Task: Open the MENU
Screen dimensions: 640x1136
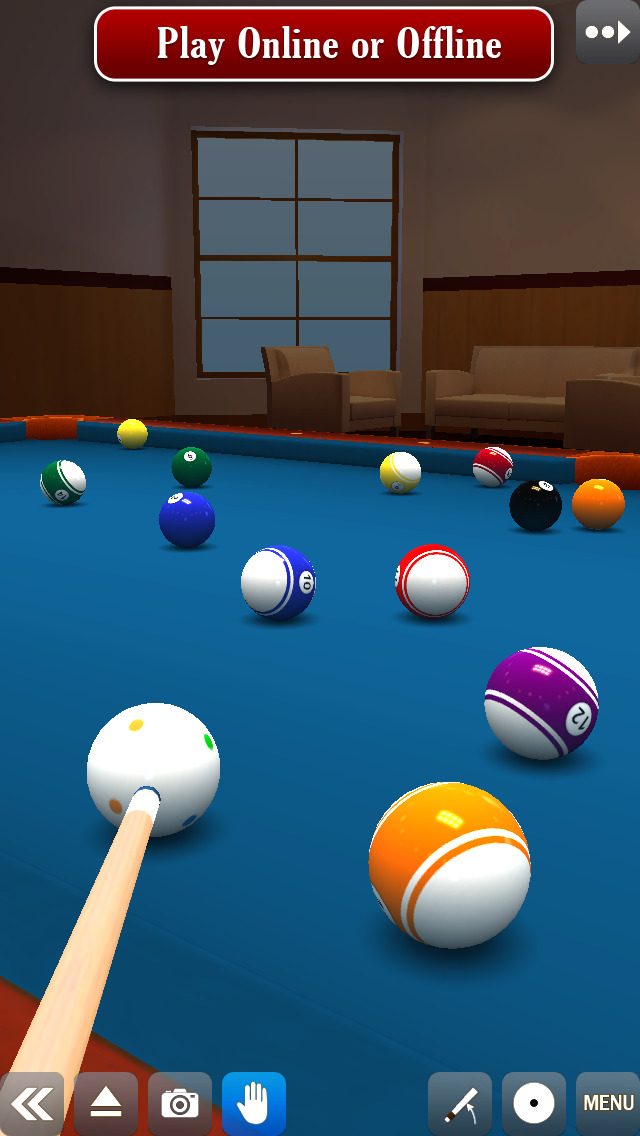Action: tap(607, 1103)
